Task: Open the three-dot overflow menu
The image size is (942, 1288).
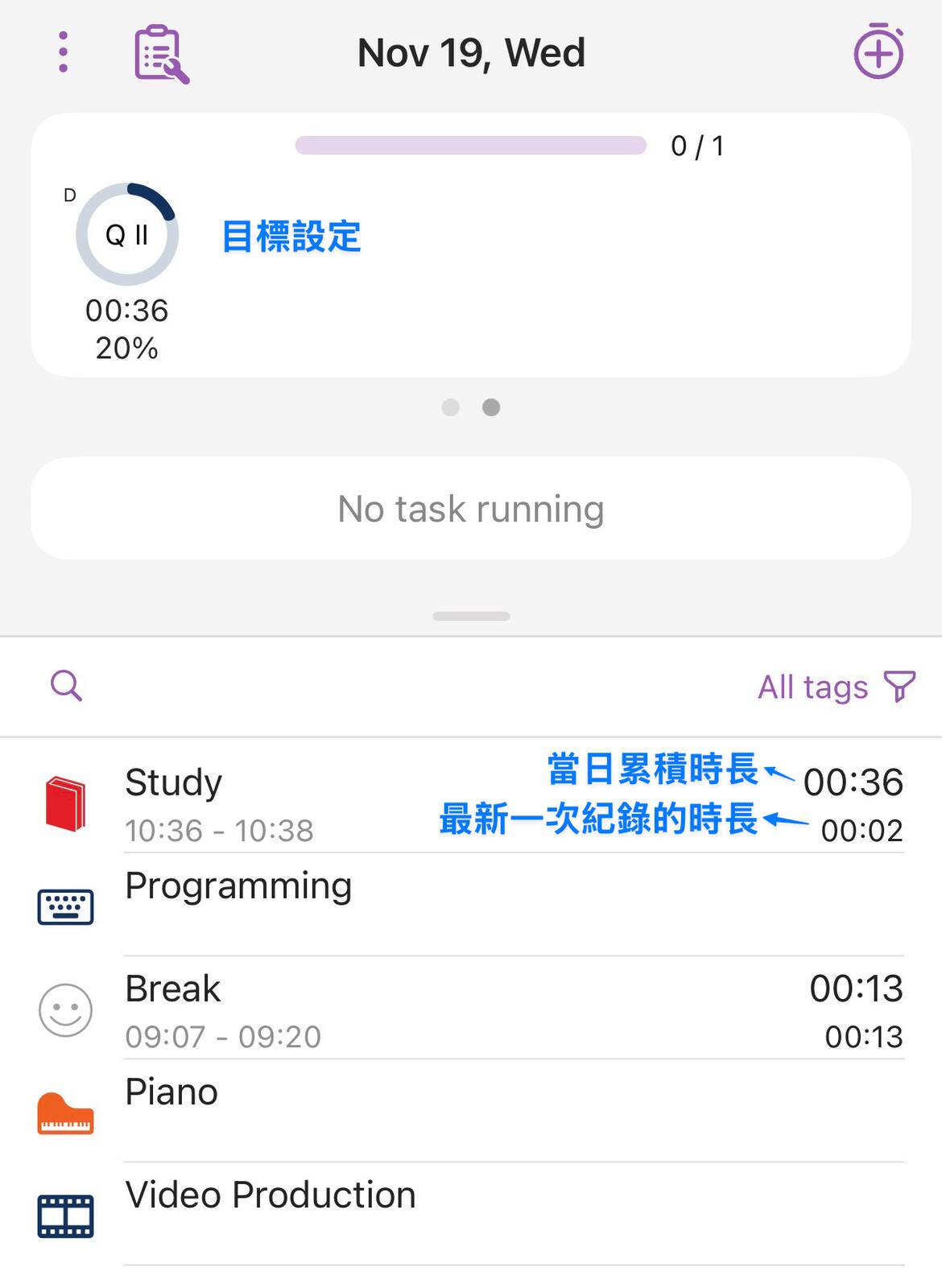Action: click(x=63, y=53)
